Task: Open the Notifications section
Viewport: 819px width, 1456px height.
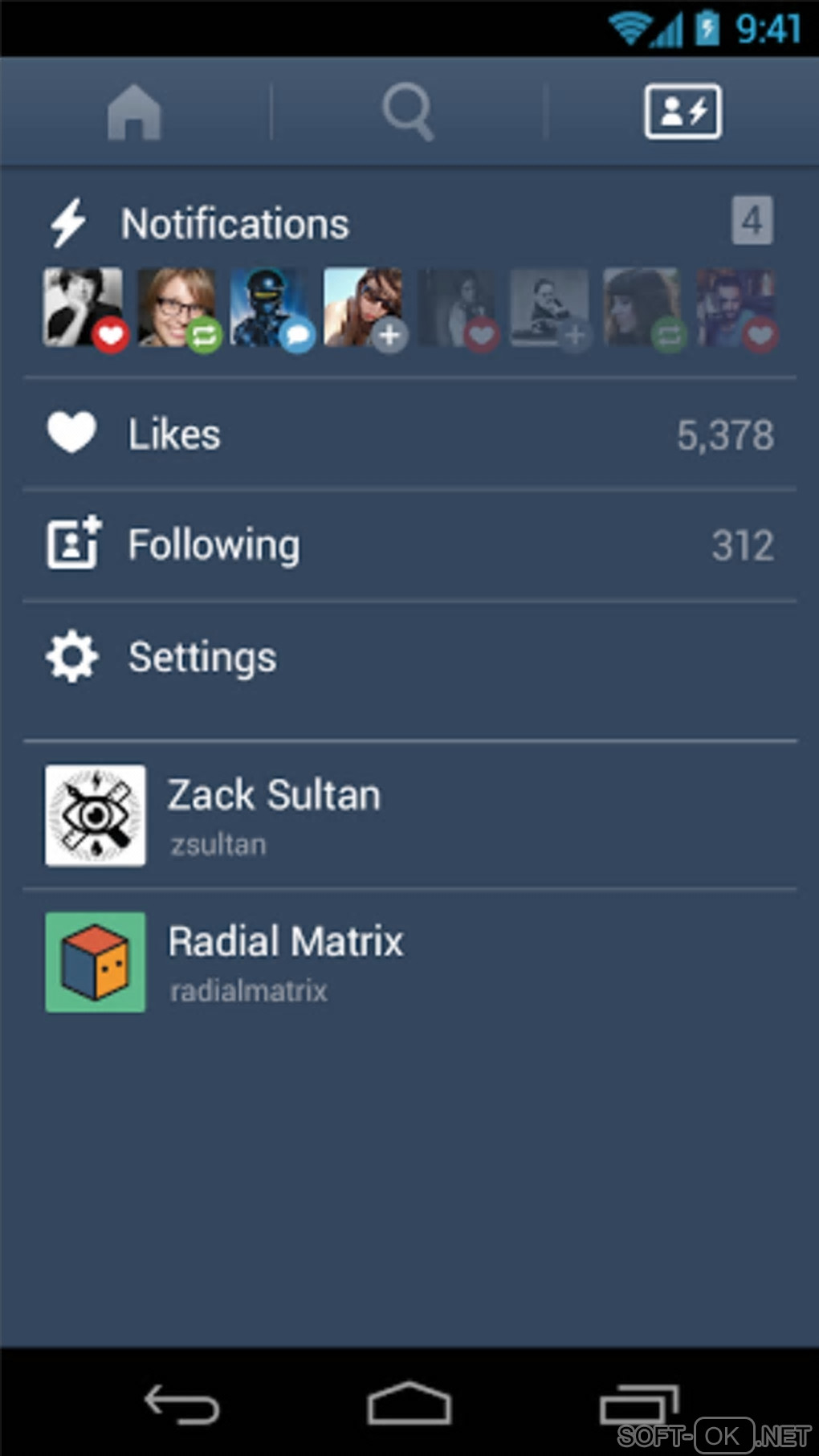Action: 234,223
